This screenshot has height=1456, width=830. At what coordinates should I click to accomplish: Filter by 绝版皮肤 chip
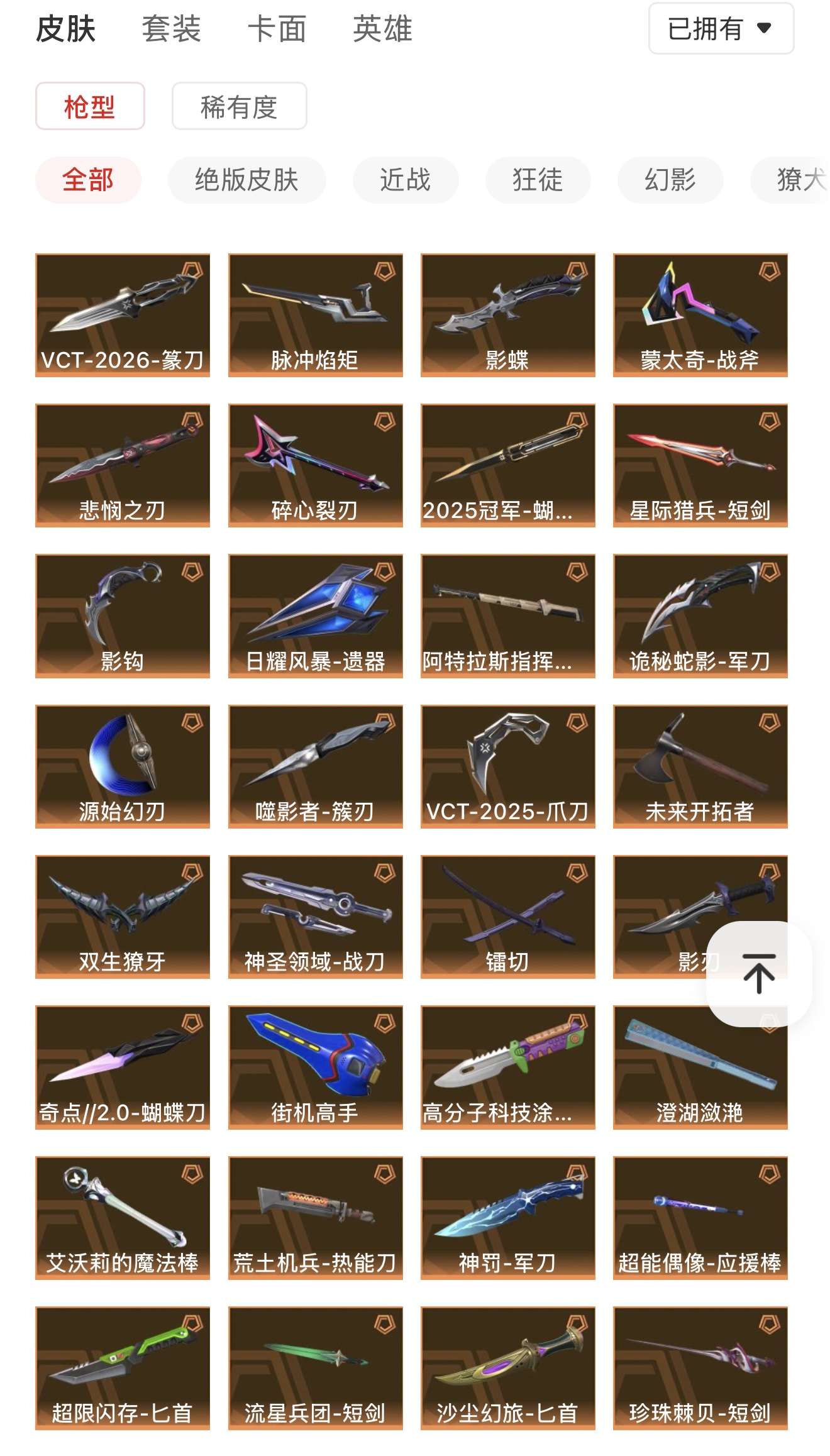tap(246, 180)
